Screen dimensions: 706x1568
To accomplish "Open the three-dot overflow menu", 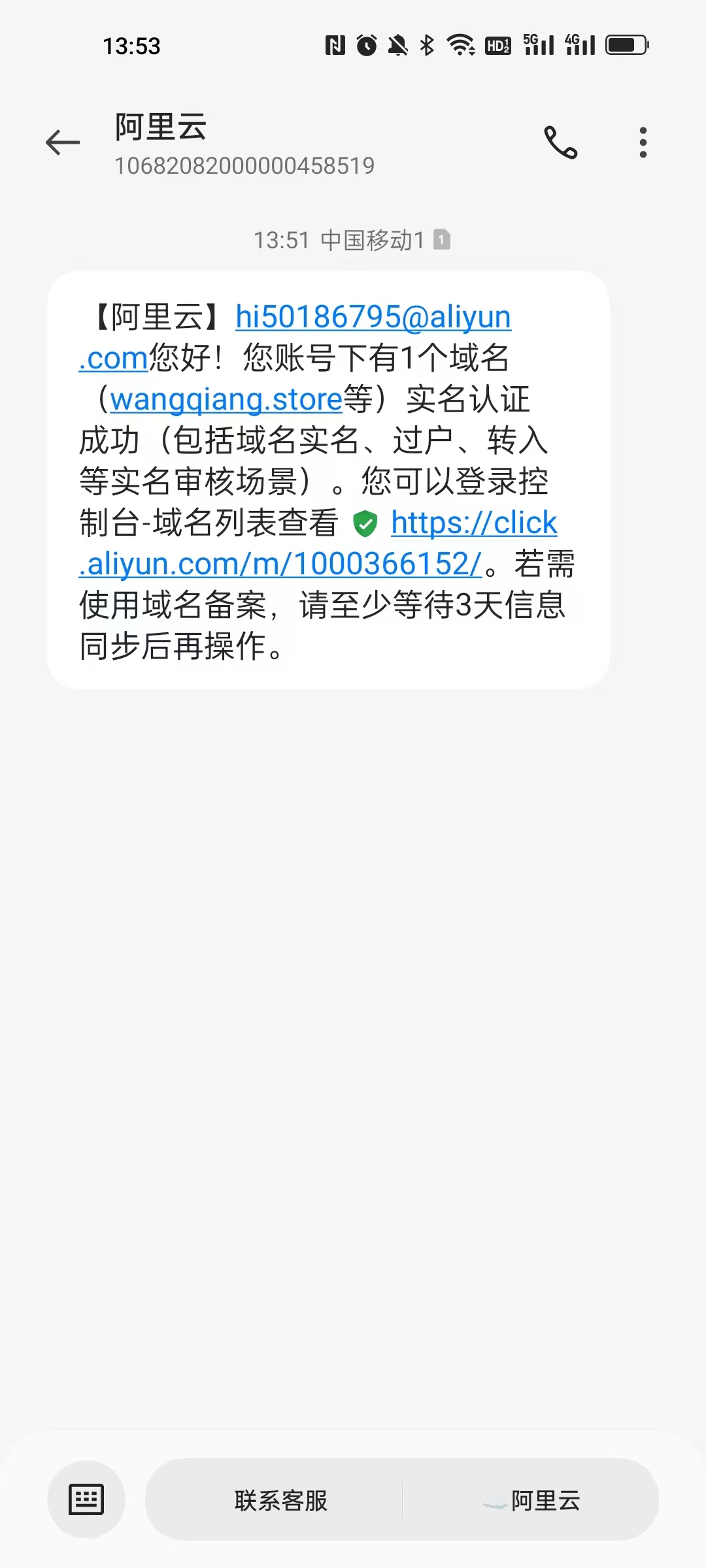I will point(643,142).
